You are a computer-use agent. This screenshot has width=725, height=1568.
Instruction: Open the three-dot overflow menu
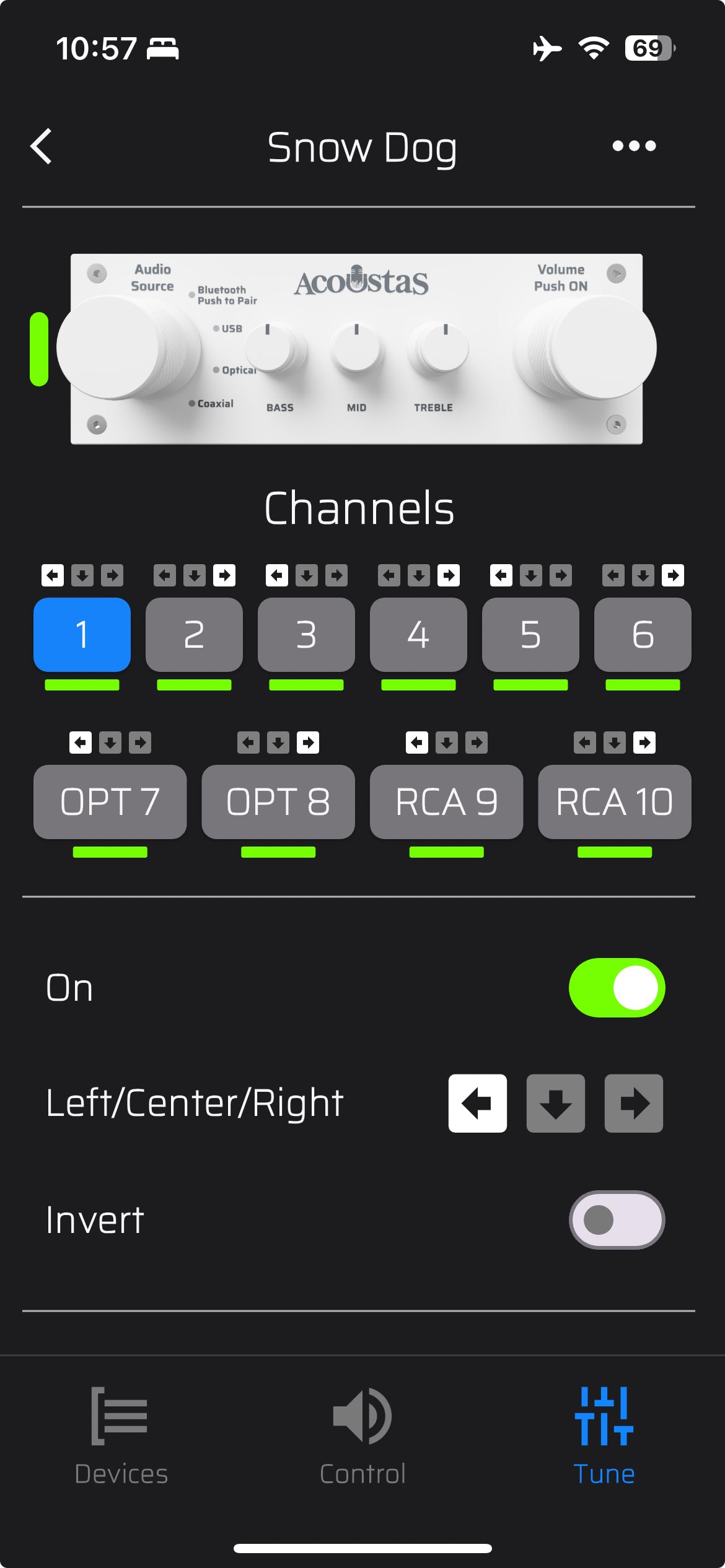click(x=633, y=146)
